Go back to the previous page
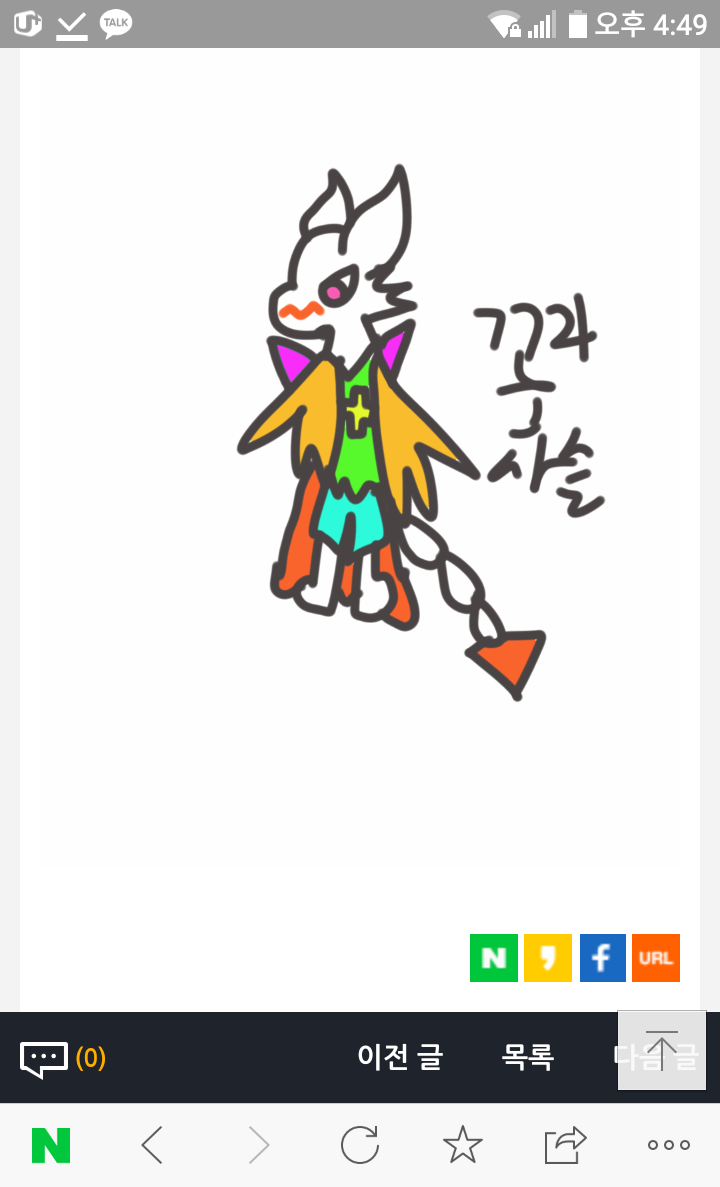Screen dimensions: 720x1187 152,1145
